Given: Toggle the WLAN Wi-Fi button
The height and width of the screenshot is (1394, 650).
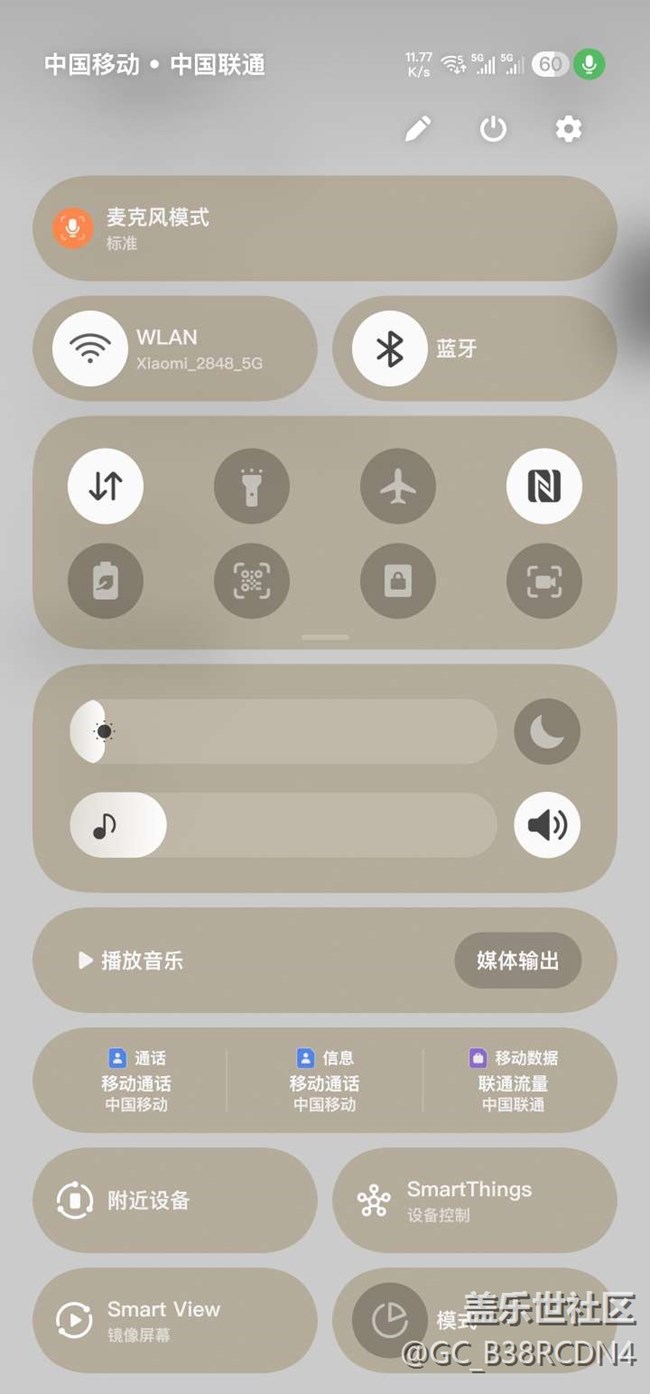Looking at the screenshot, I should [x=90, y=349].
